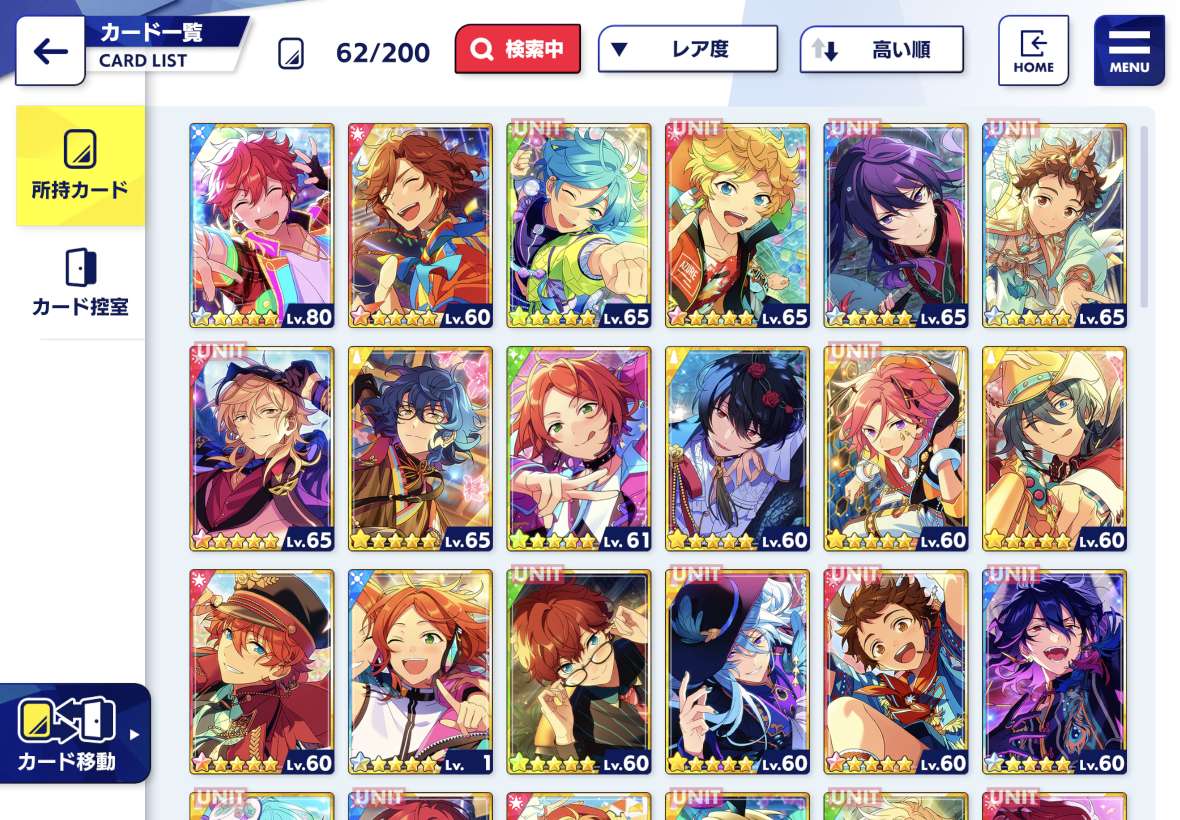1180x820 pixels.
Task: Open the purple-haired UNIT card at Lv.65
Action: coord(896,225)
